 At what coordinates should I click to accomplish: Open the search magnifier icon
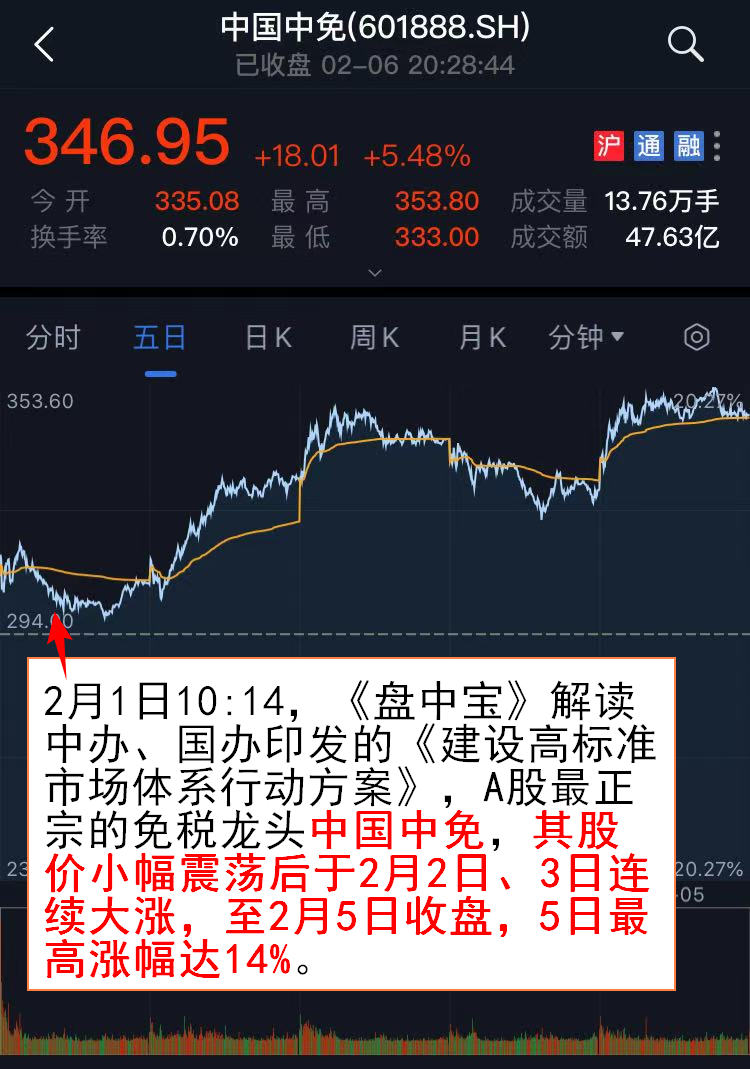tap(685, 44)
